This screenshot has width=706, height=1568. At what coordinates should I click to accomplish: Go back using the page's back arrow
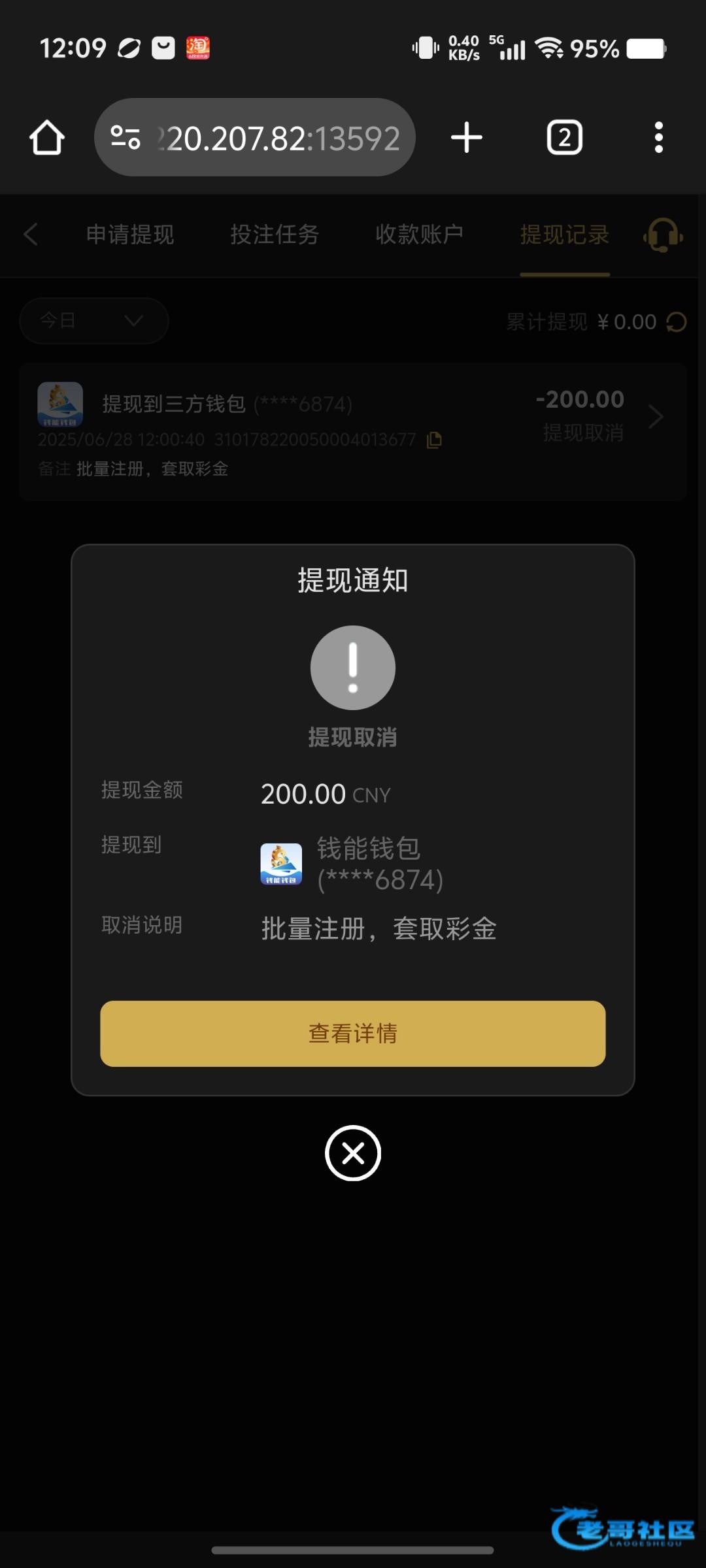31,235
